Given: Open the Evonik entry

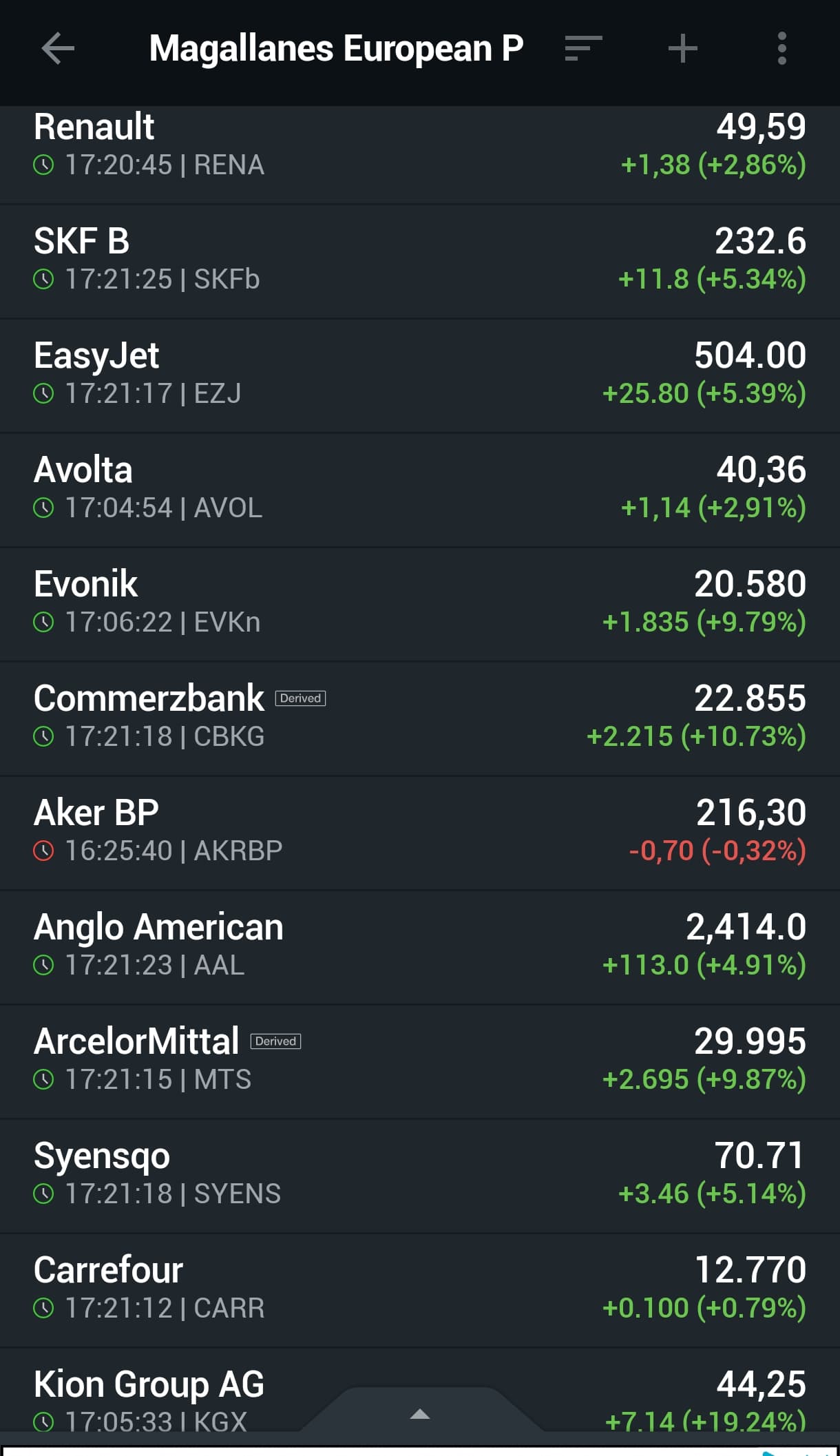Looking at the screenshot, I should click(420, 605).
